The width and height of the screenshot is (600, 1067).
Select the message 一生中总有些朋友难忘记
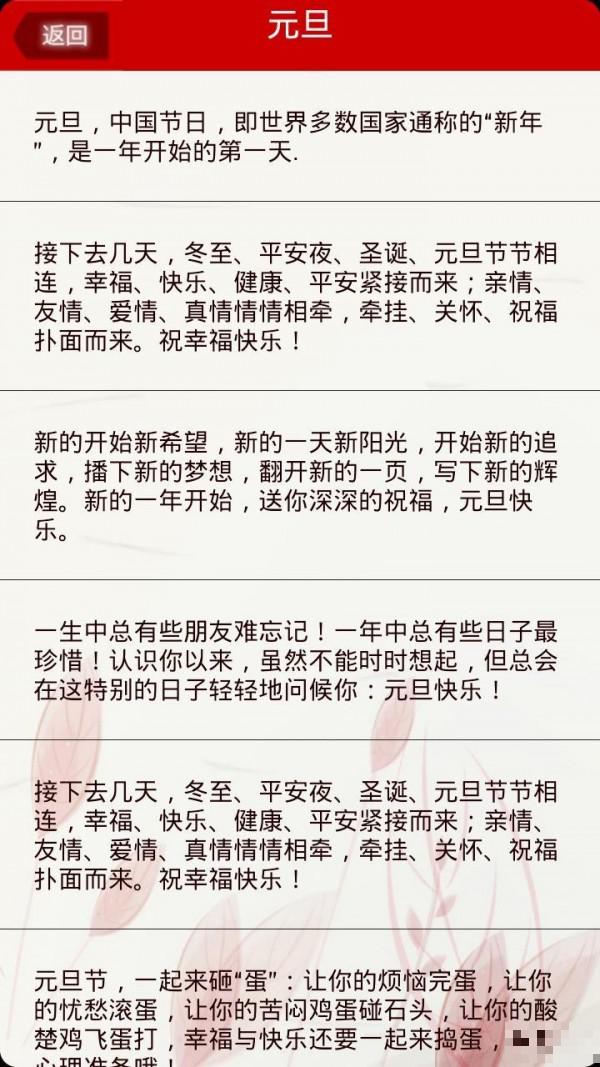coord(298,660)
